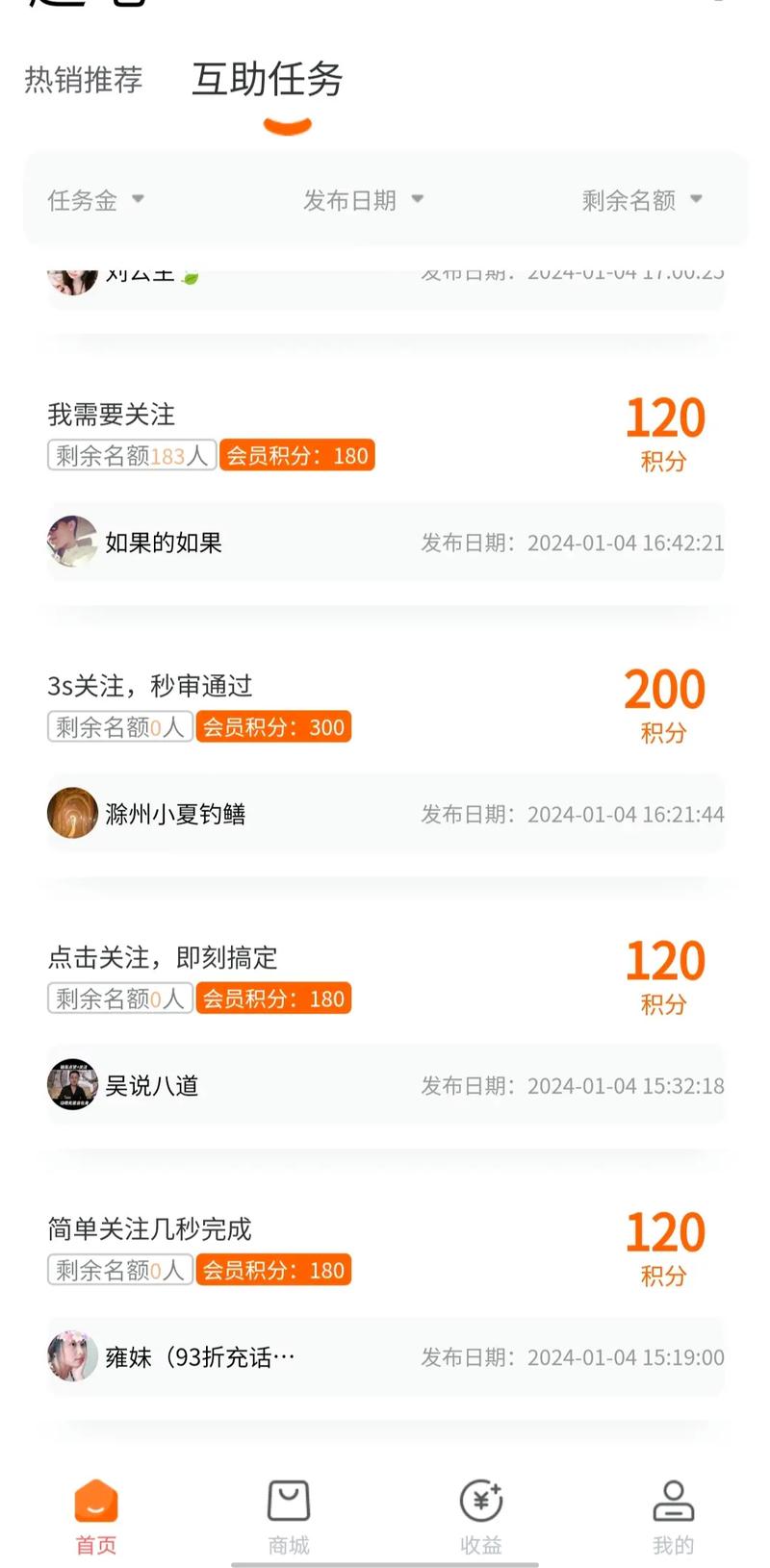Screen dimensions: 770x1568
Task: Open the 简单关注几秒完成 task
Action: [149, 1228]
